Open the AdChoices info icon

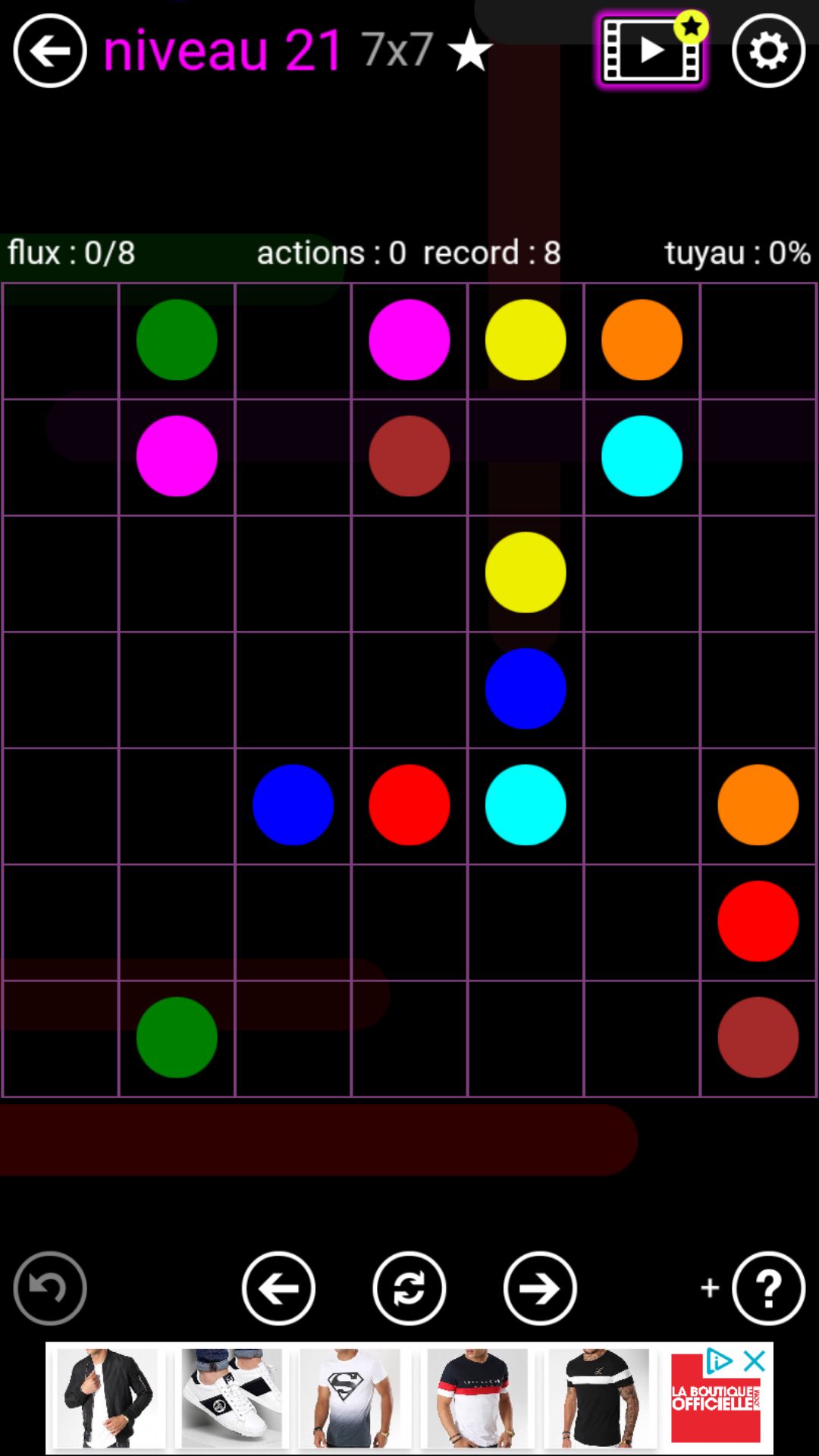tap(718, 1361)
